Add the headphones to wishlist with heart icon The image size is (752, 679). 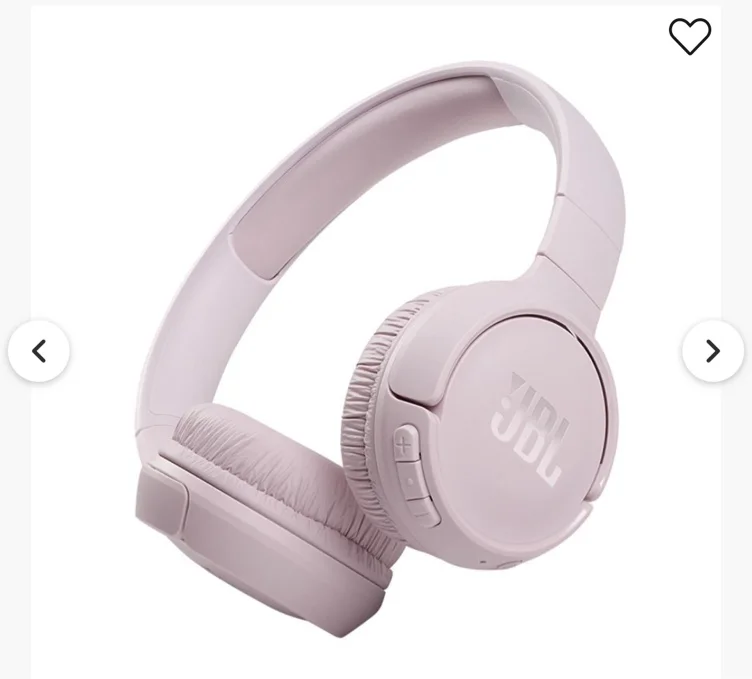click(690, 36)
